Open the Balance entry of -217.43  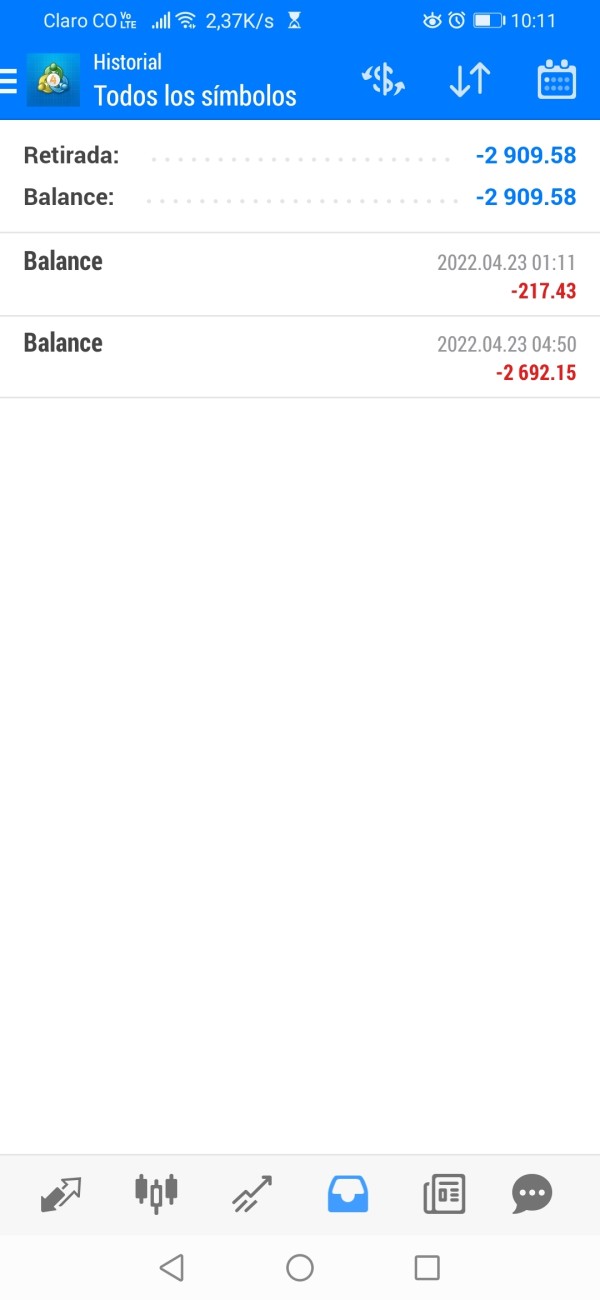point(300,275)
